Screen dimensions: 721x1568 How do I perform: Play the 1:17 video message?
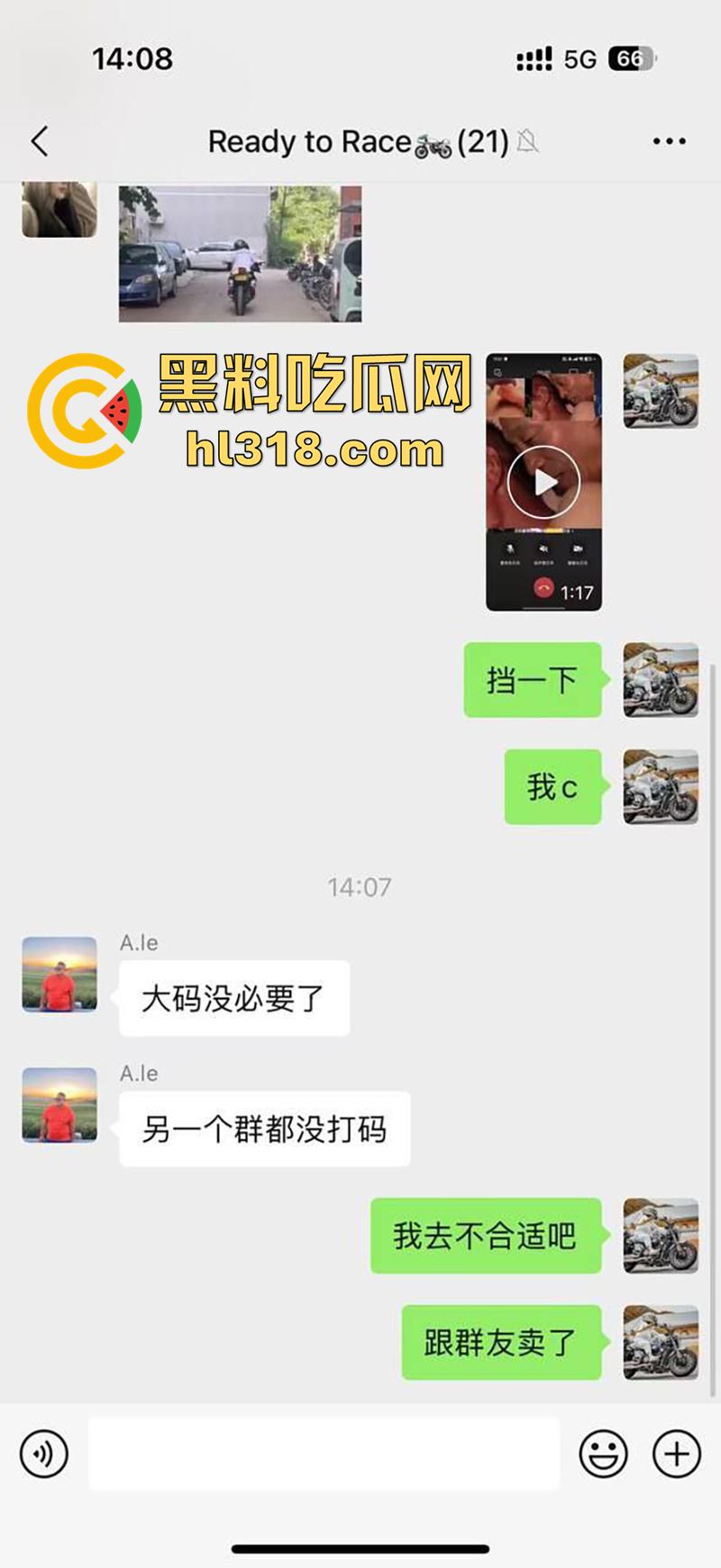(x=544, y=482)
